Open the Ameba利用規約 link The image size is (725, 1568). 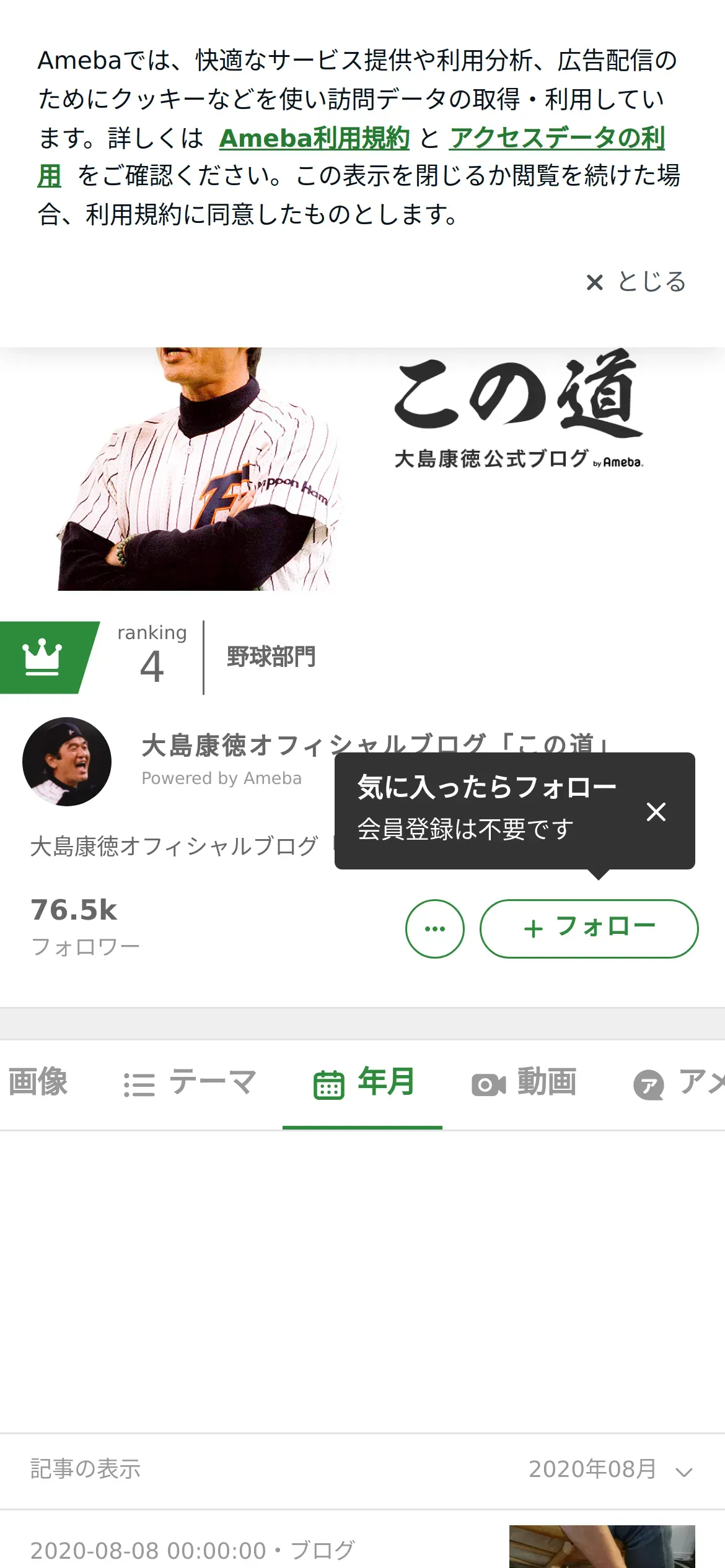point(314,137)
